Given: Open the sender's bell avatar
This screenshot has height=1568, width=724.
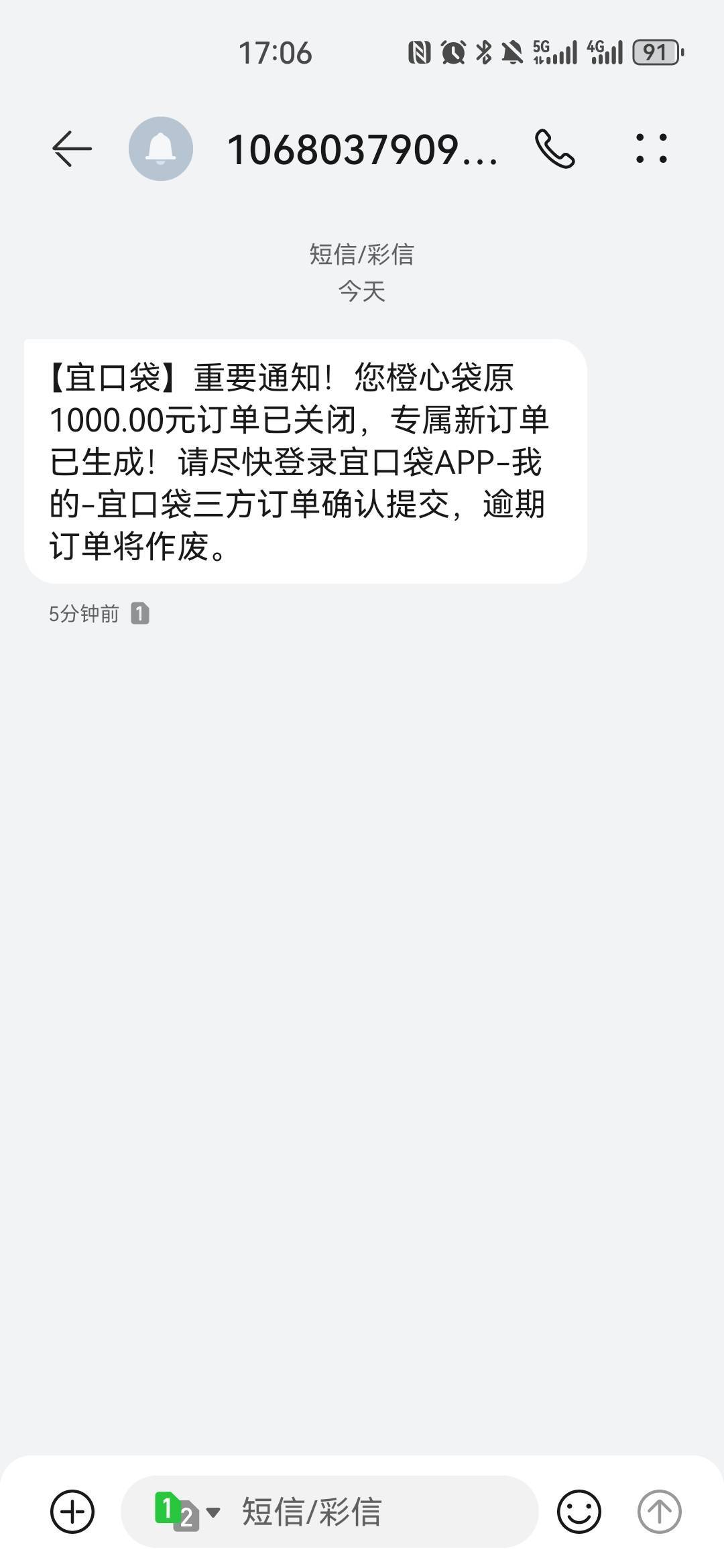Looking at the screenshot, I should point(161,149).
